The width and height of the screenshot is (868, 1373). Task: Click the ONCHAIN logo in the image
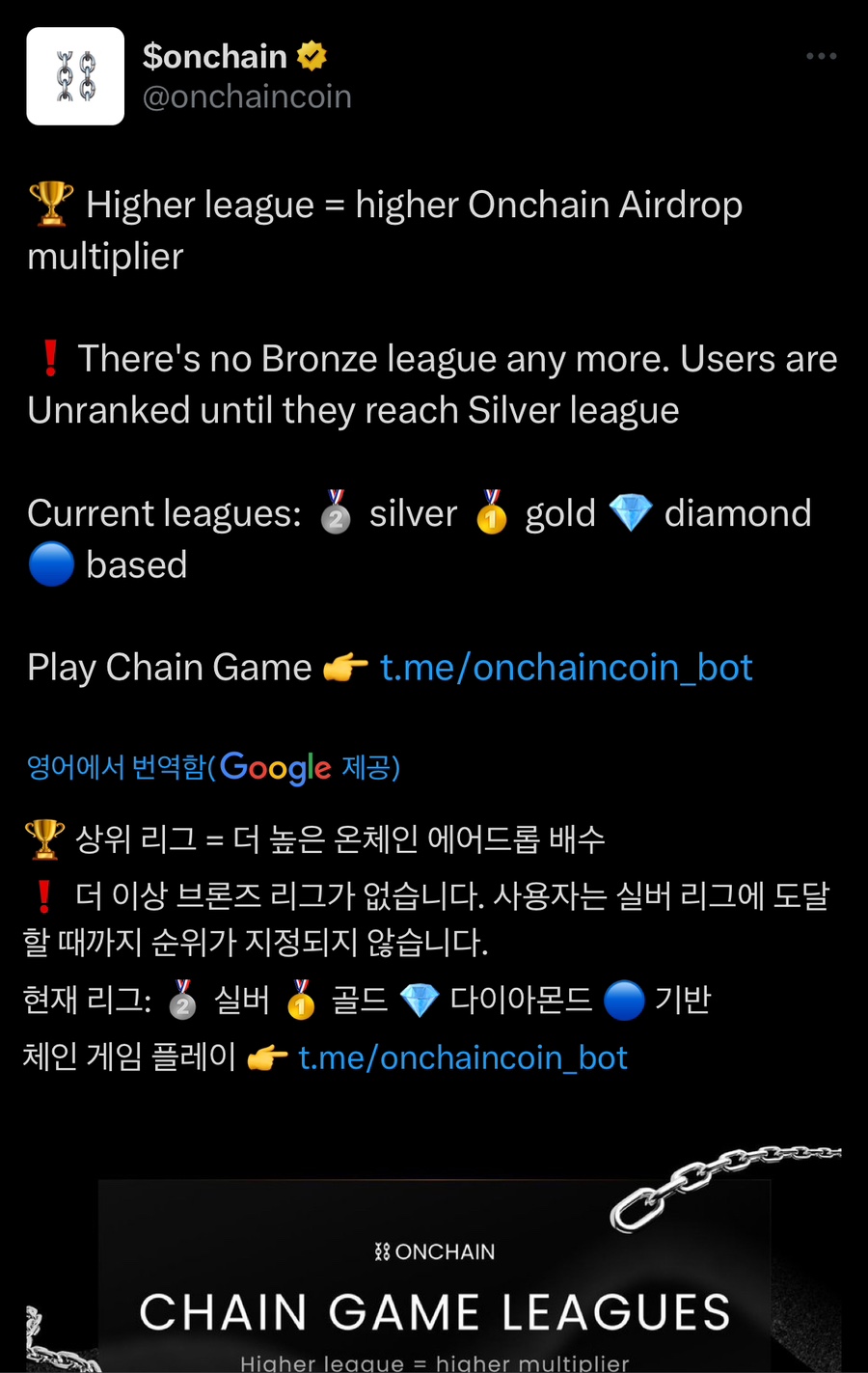[x=434, y=1250]
